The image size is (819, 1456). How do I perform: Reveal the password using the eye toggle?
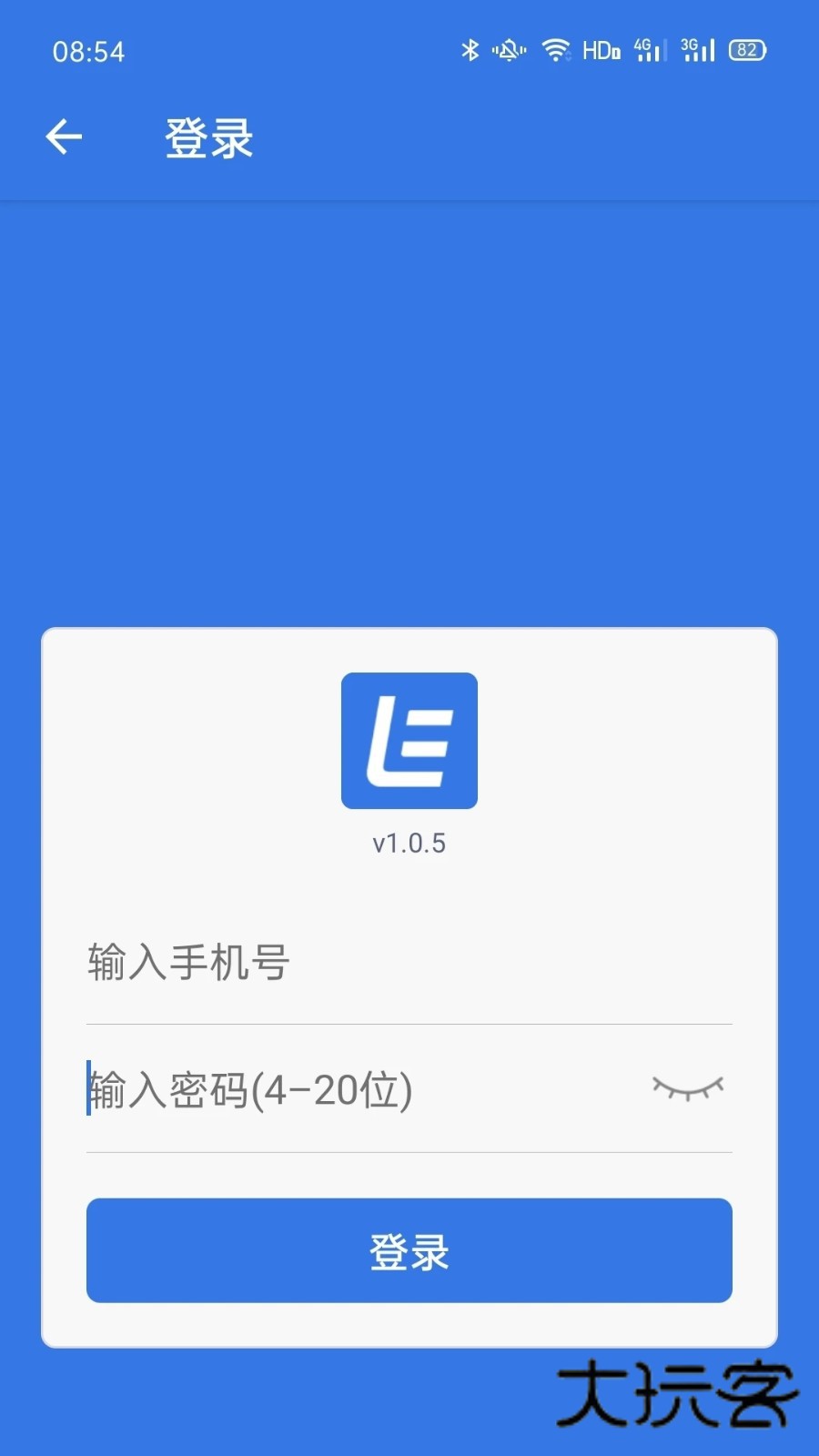point(687,1089)
